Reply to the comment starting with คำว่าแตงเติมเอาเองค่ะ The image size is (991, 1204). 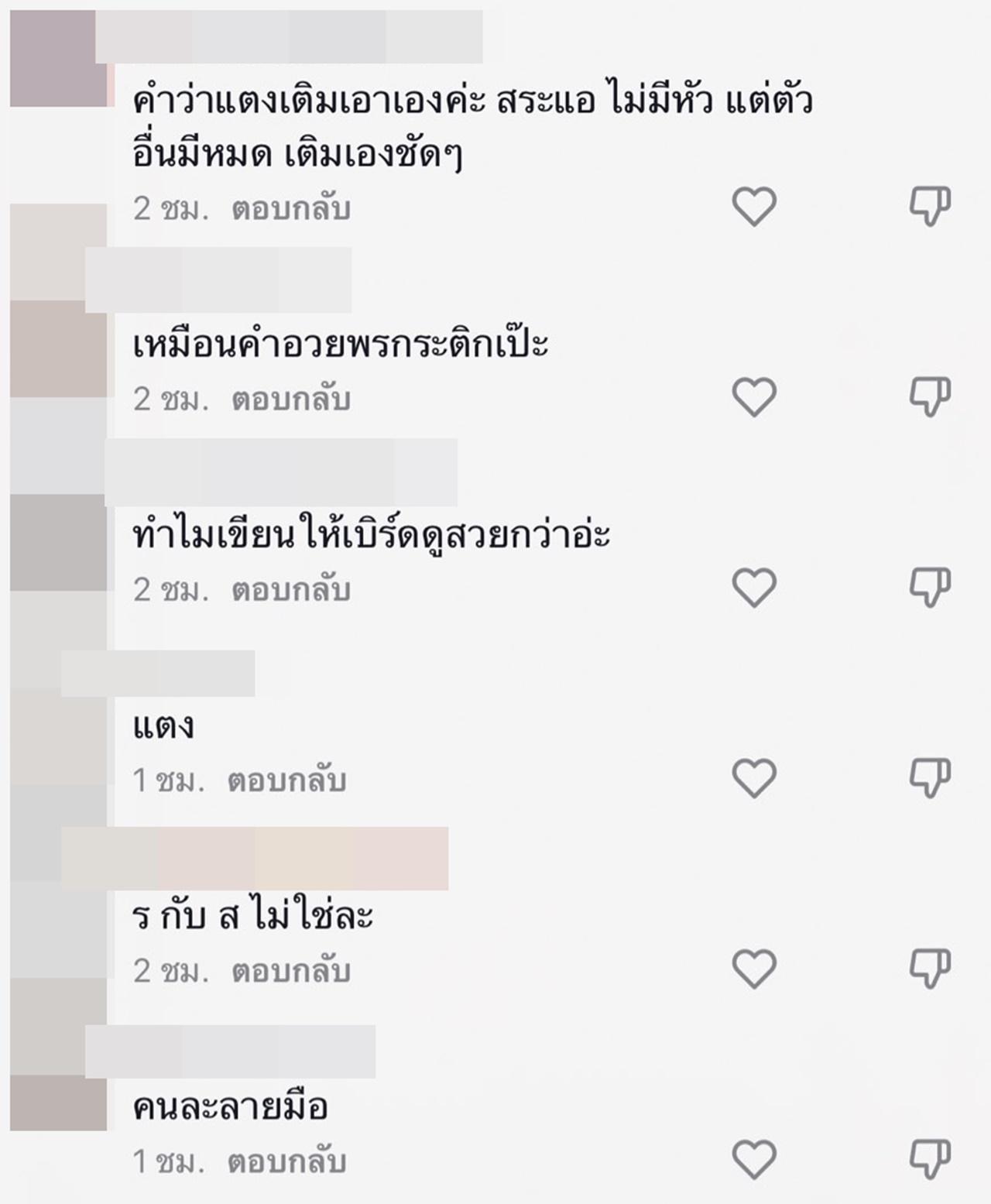click(x=291, y=209)
